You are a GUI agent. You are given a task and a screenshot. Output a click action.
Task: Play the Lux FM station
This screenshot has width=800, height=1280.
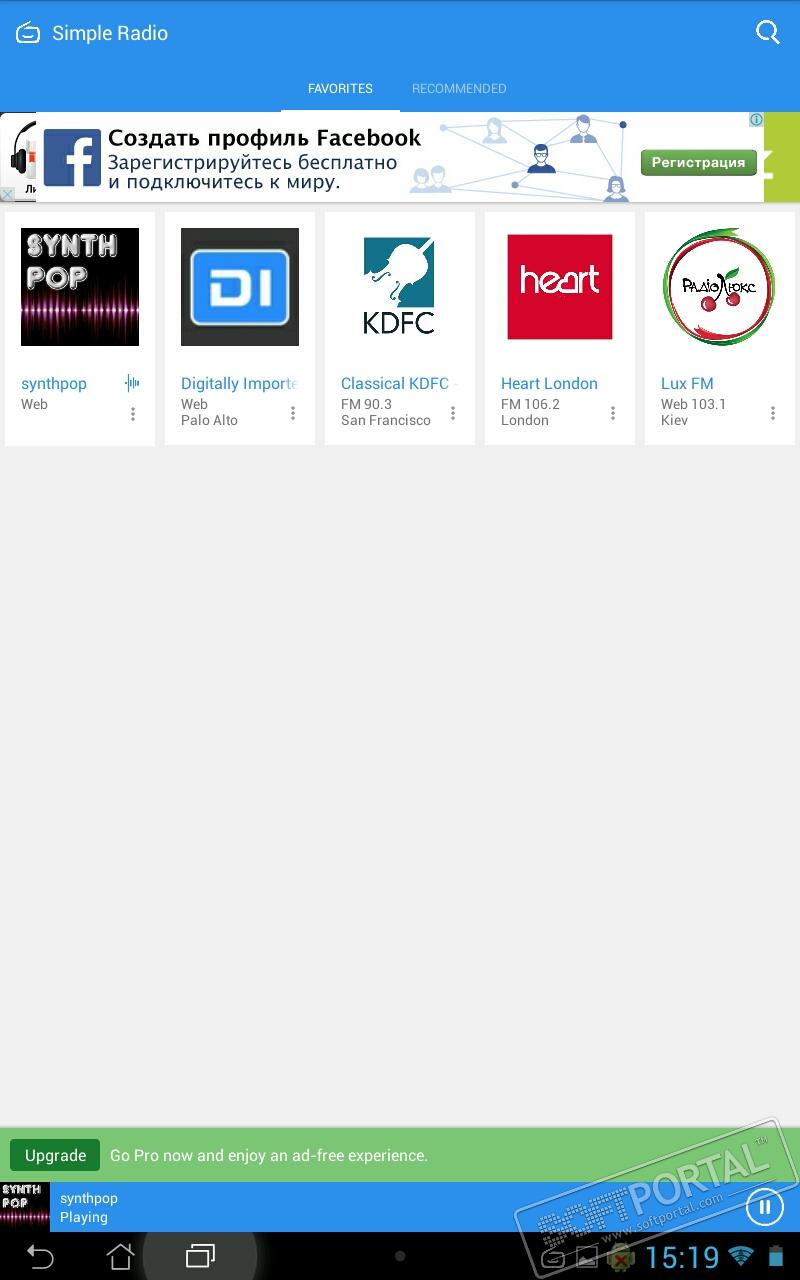(720, 287)
